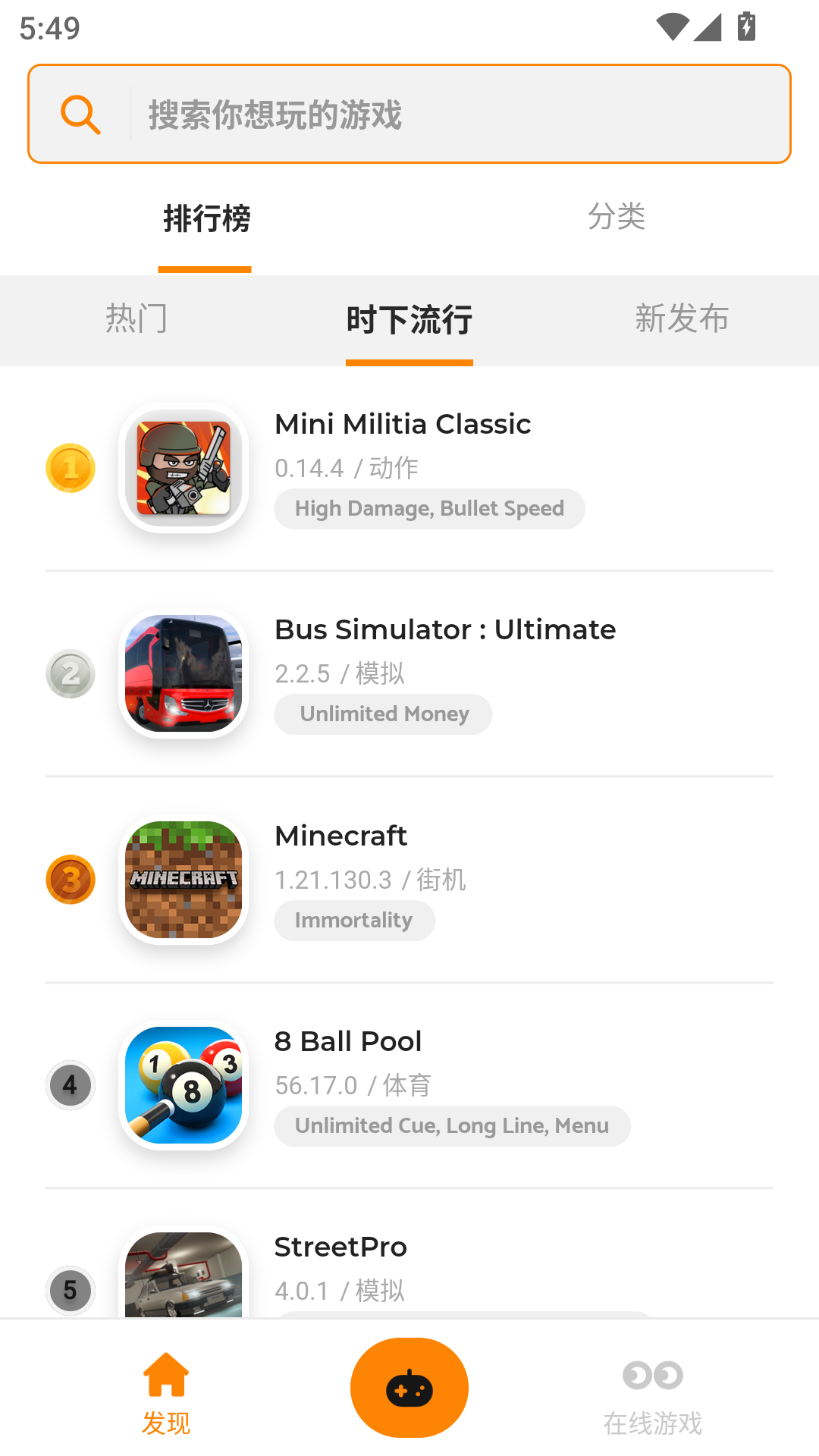Select the 时下流行 trending list
Viewport: 819px width, 1456px height.
[x=409, y=320]
